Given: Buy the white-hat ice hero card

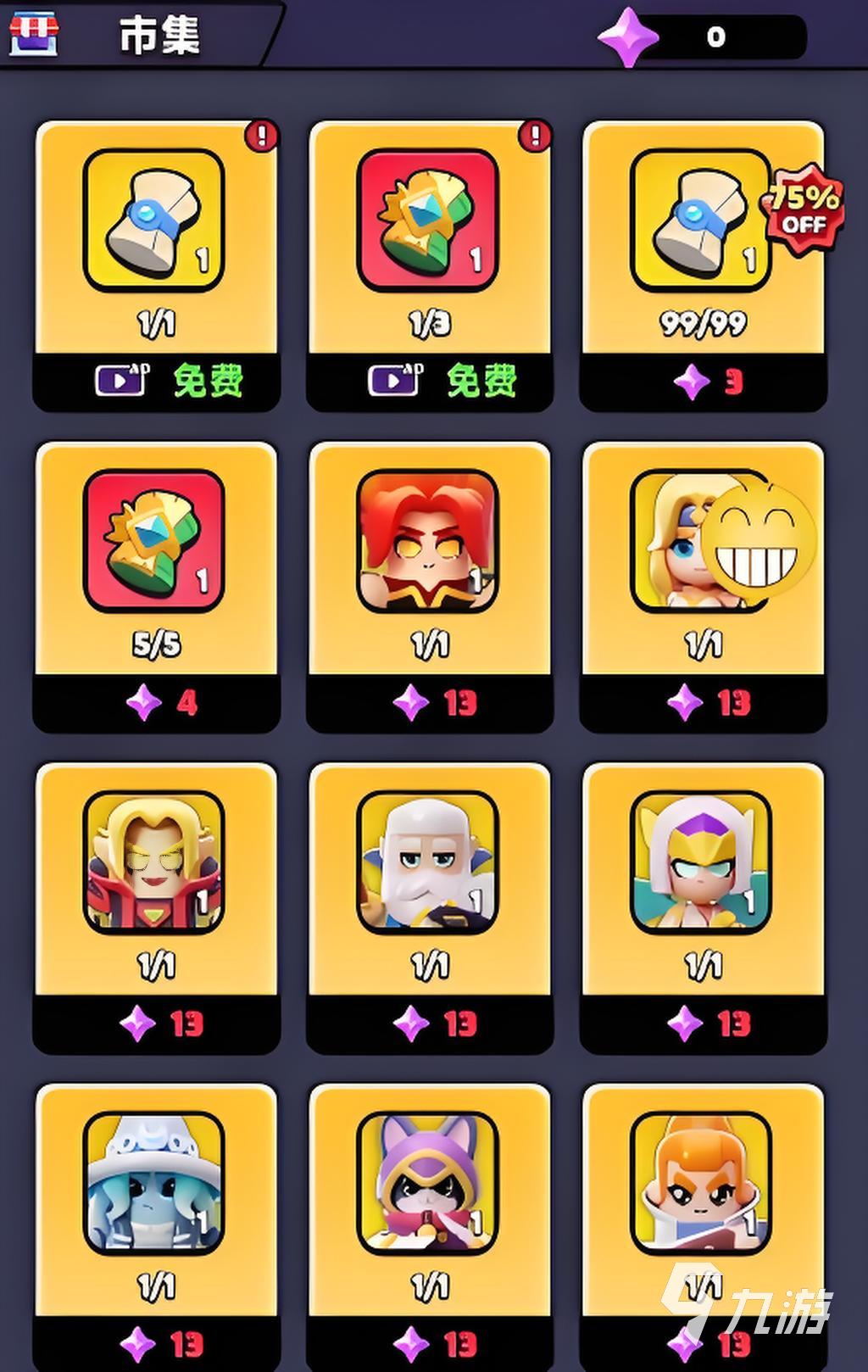Looking at the screenshot, I should pyautogui.click(x=156, y=1343).
